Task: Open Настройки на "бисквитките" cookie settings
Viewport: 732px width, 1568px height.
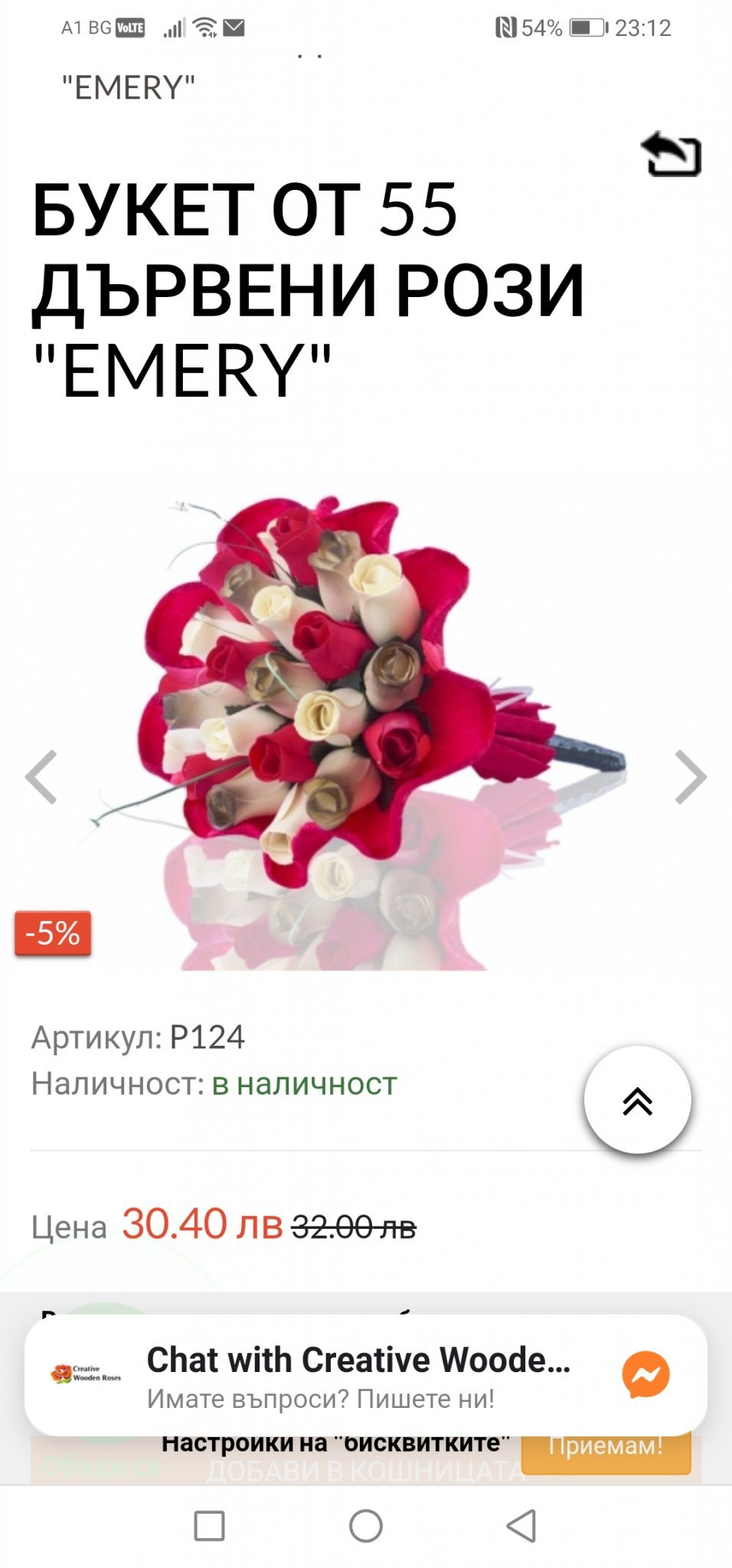Action: tap(335, 1444)
